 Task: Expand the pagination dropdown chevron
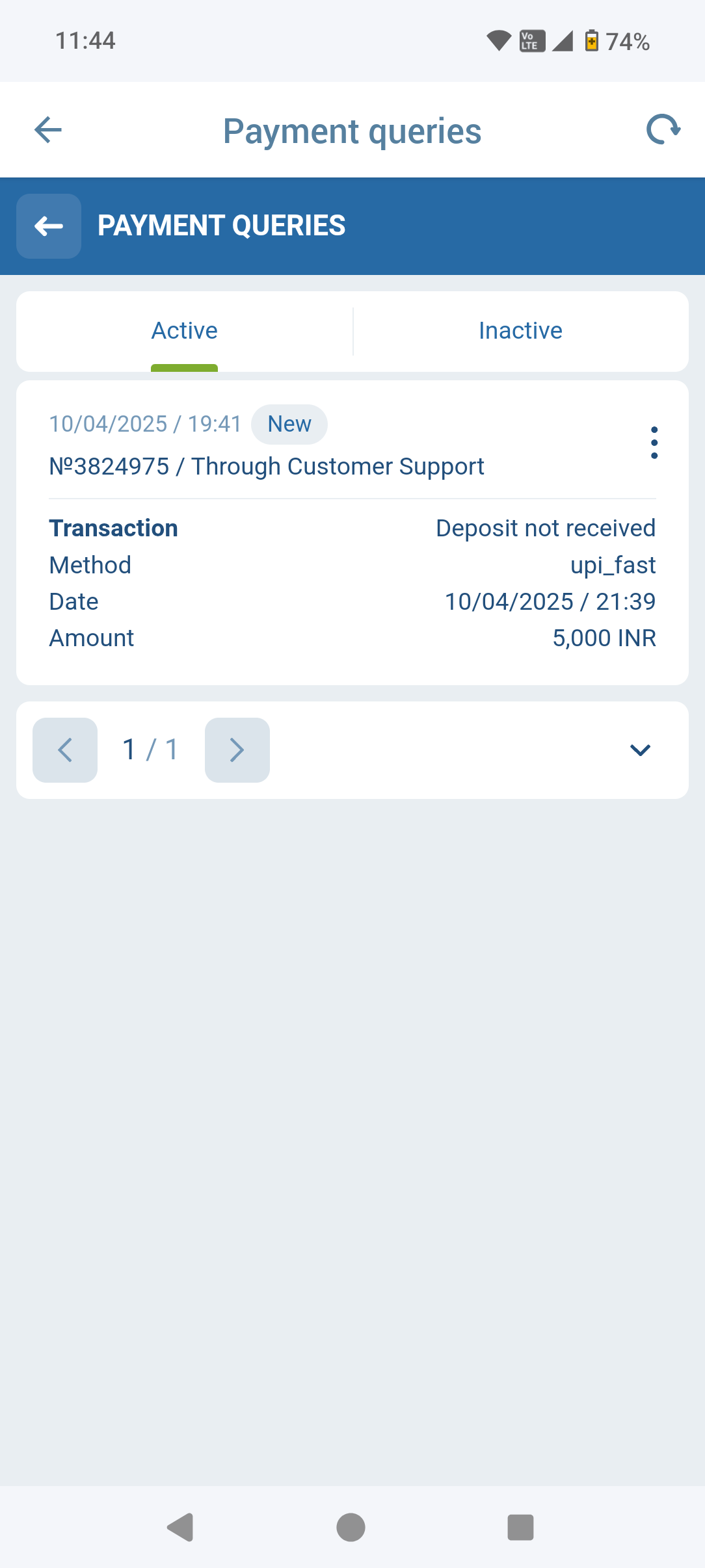(640, 750)
